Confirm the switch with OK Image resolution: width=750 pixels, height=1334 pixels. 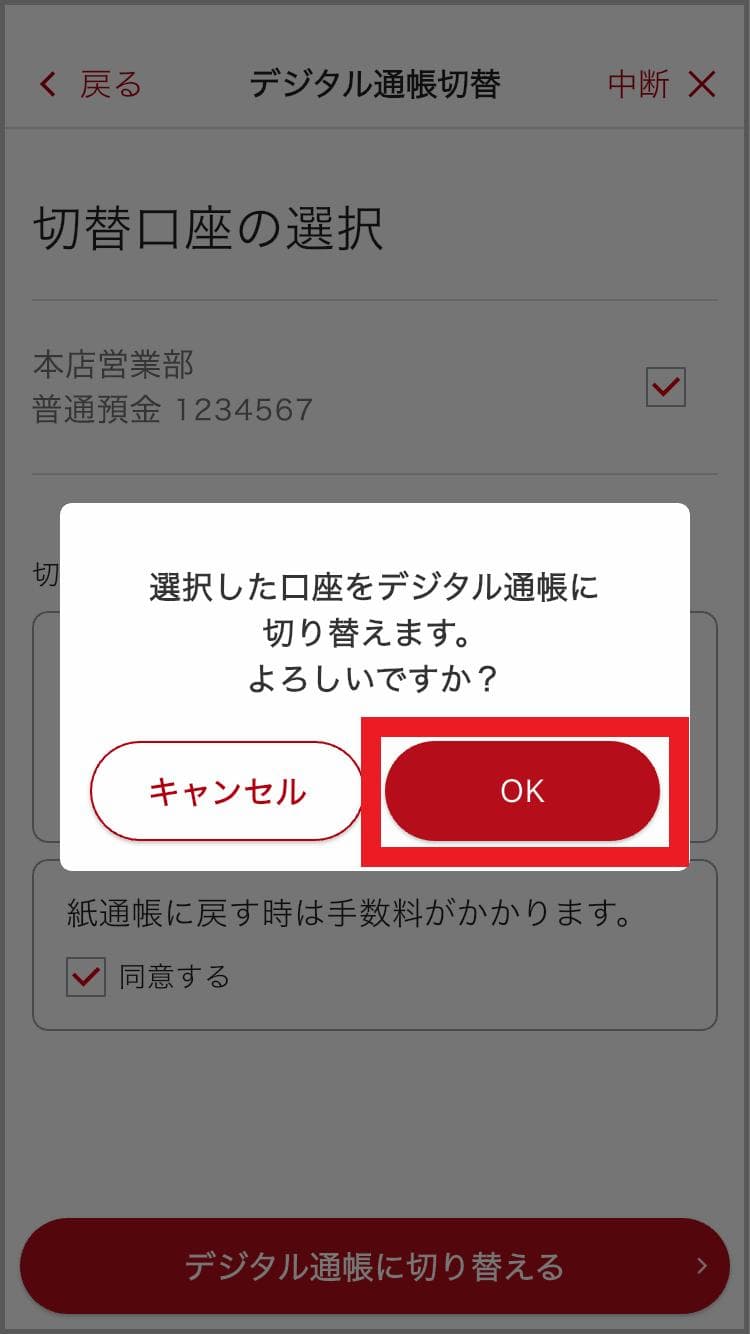tap(522, 791)
